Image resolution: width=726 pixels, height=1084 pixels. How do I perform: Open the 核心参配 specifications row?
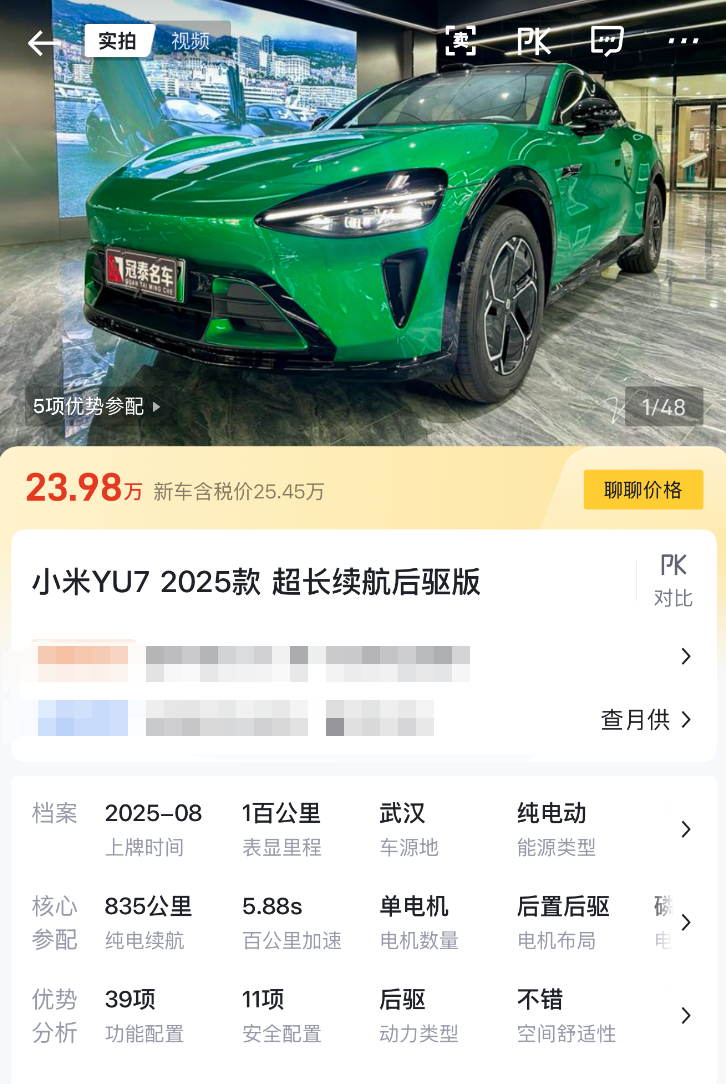(686, 922)
